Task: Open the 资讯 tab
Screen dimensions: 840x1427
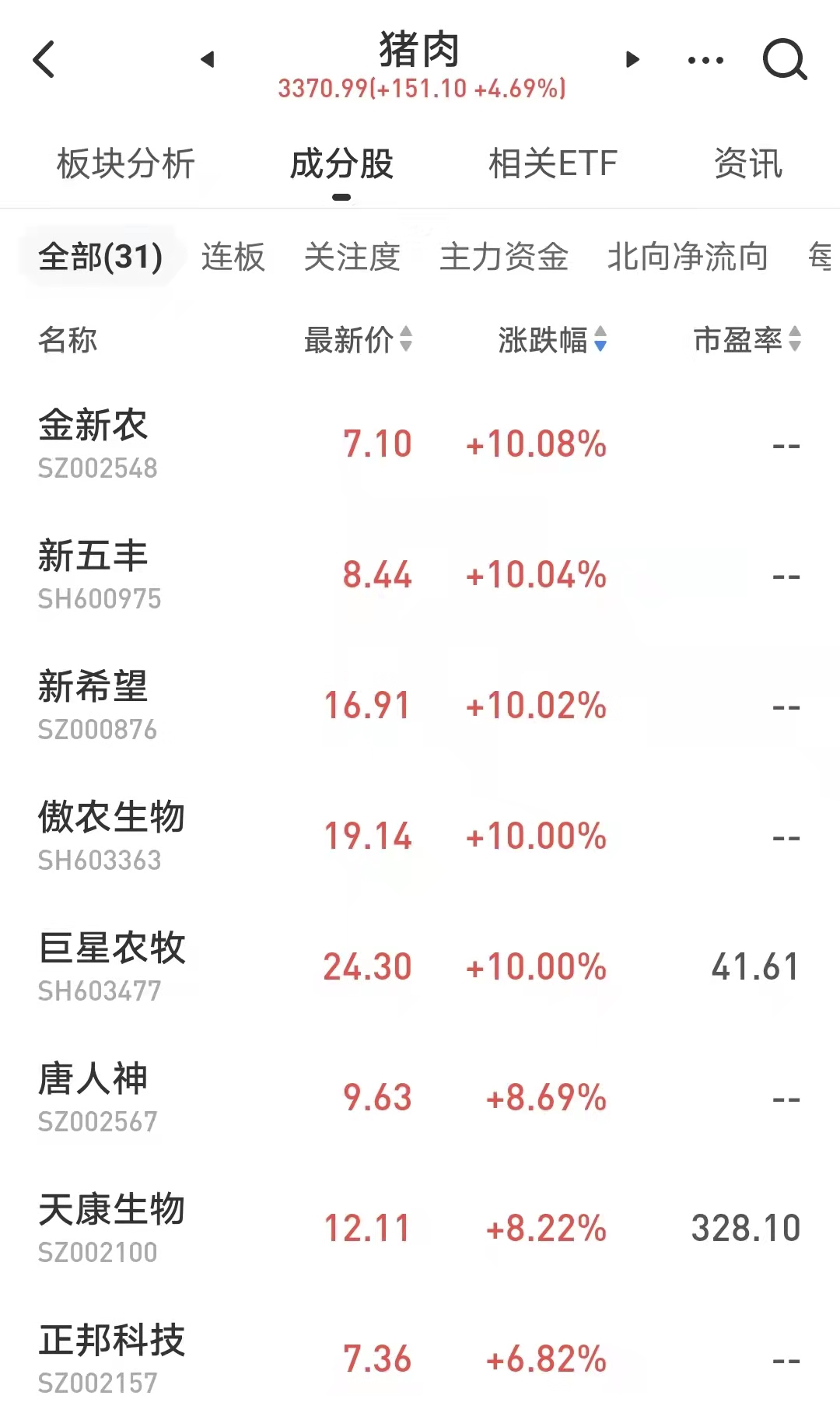Action: point(748,164)
